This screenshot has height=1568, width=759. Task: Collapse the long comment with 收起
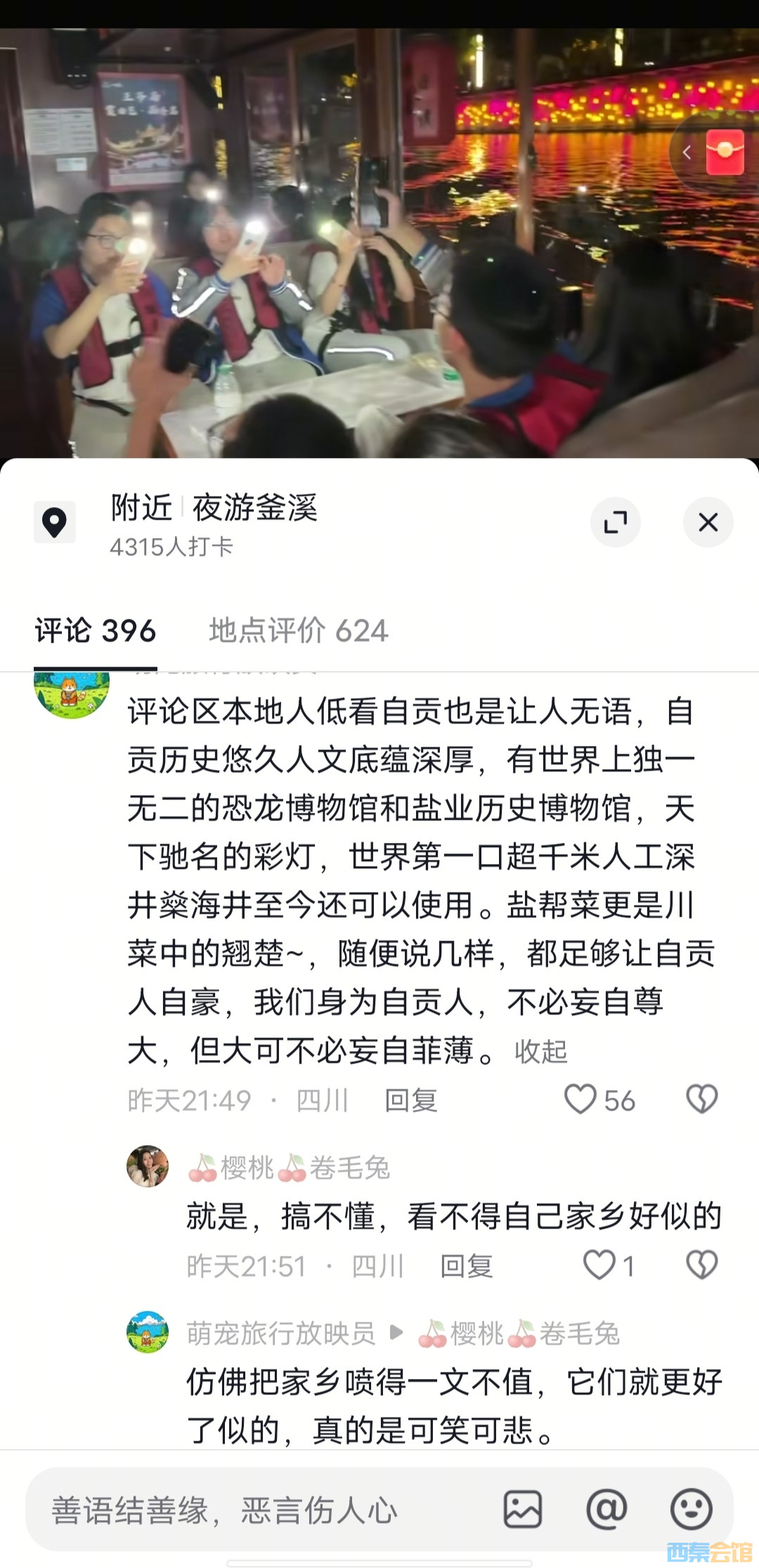[540, 1052]
